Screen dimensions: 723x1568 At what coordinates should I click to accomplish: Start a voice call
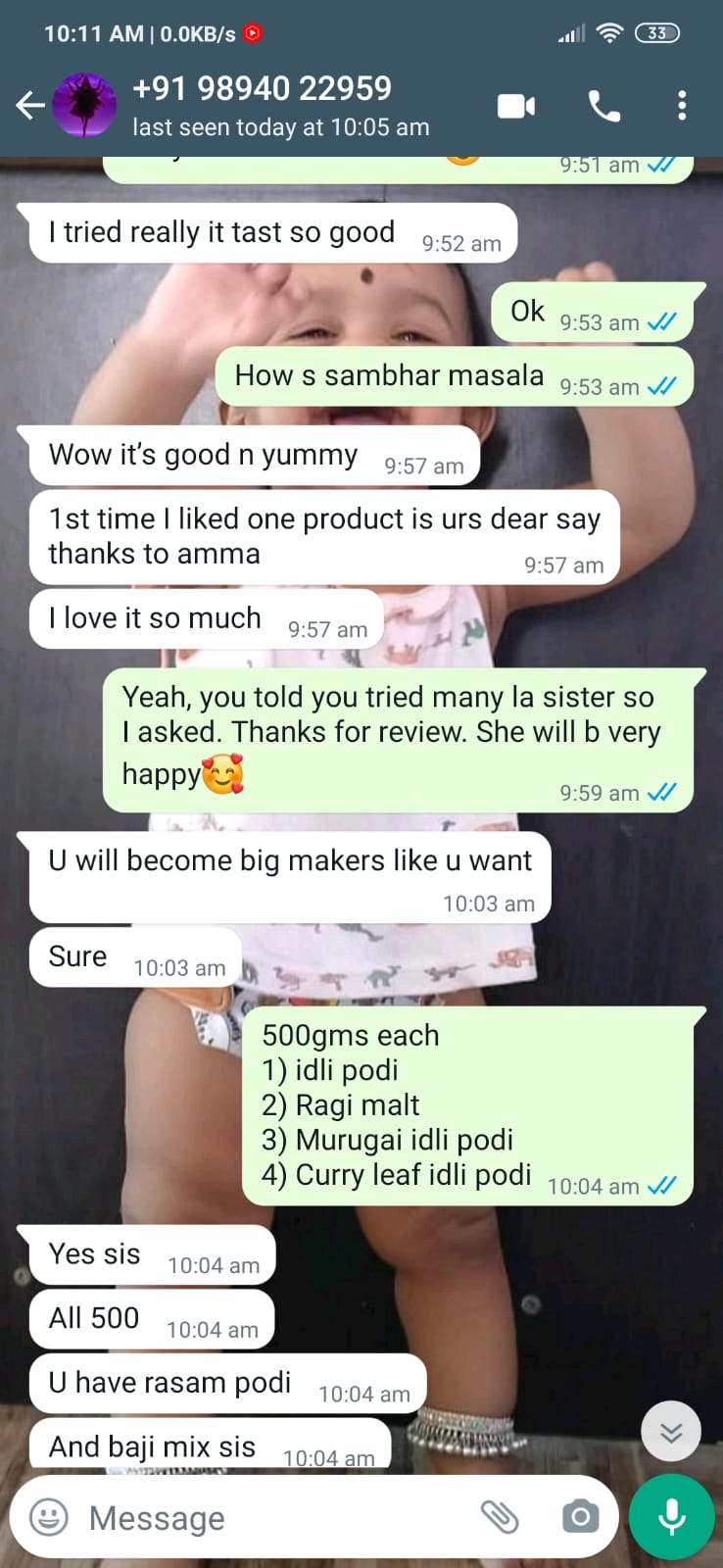pos(603,105)
